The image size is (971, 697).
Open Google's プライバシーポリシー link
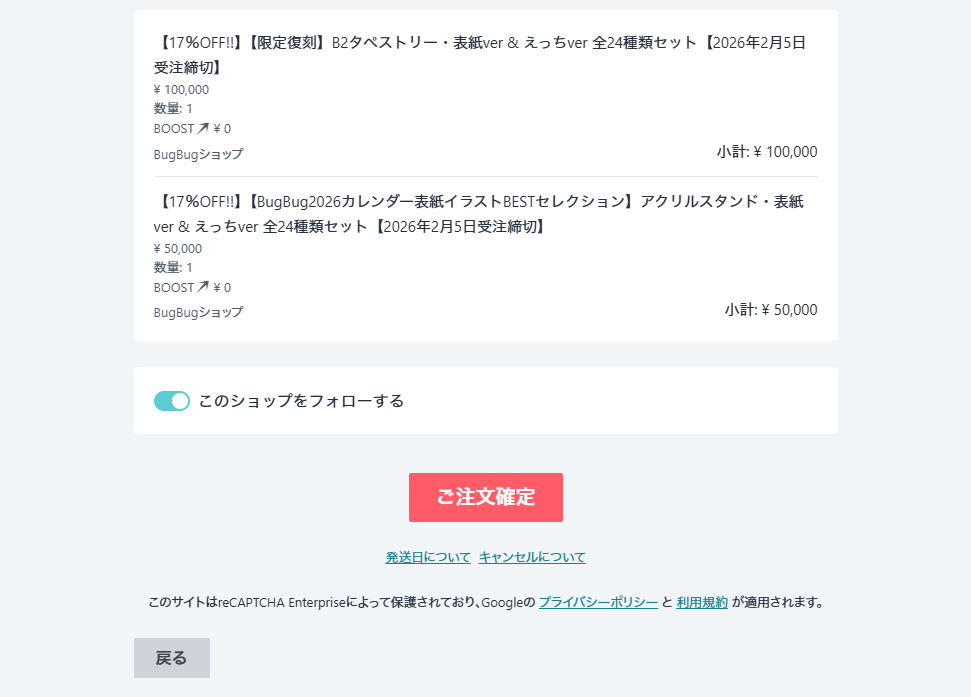pos(598,602)
